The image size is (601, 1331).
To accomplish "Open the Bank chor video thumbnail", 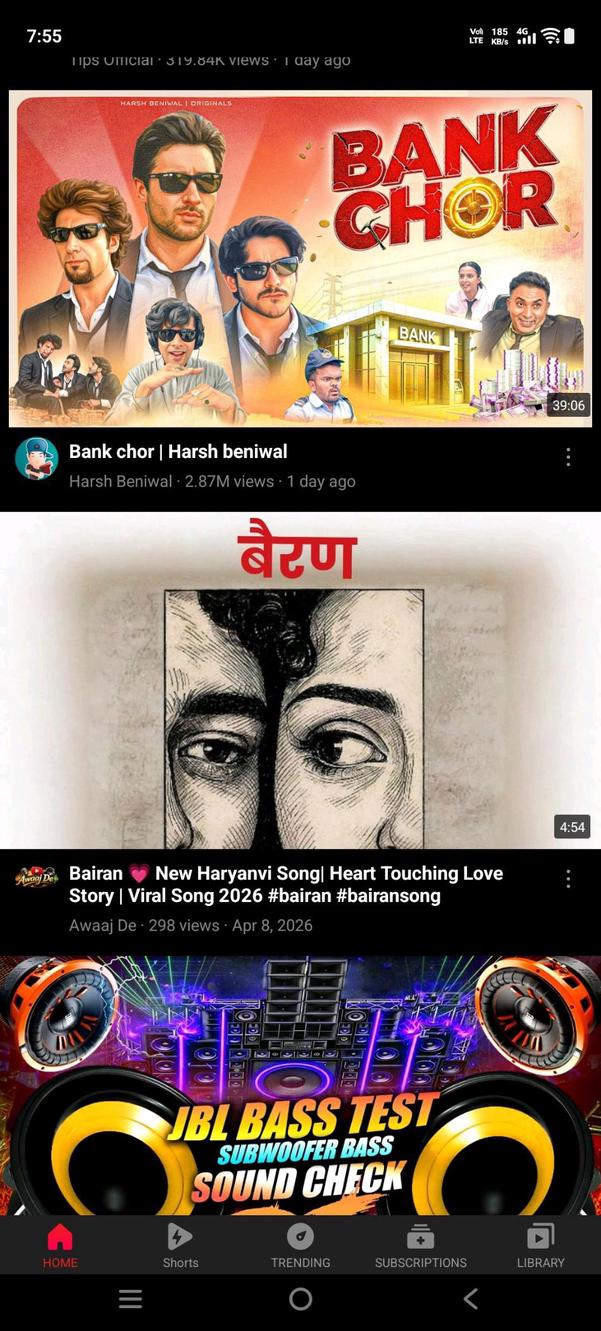I will [300, 258].
